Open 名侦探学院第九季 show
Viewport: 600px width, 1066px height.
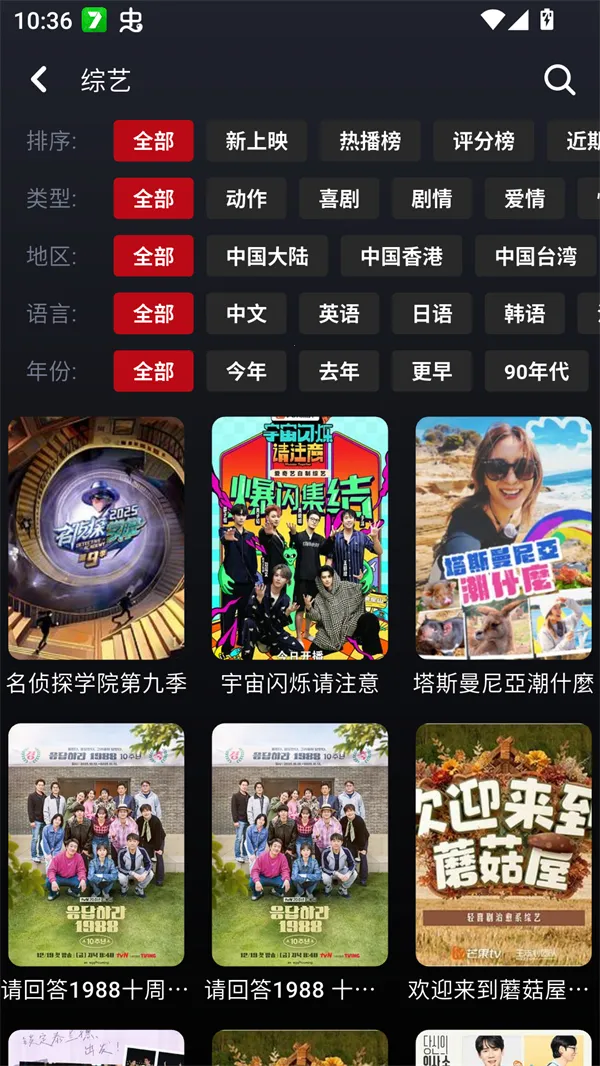click(96, 539)
